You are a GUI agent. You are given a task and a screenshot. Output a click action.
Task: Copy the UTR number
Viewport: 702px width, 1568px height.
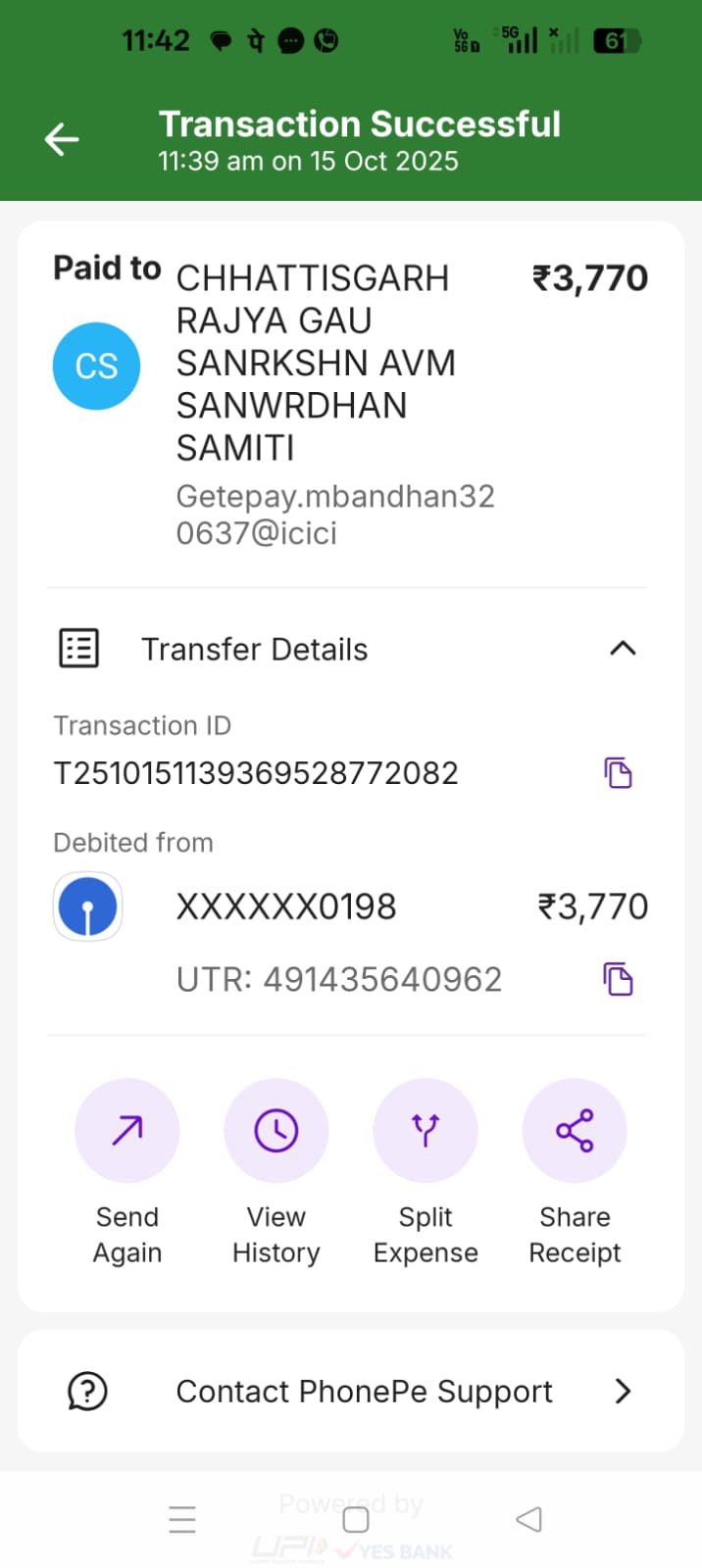[x=618, y=979]
